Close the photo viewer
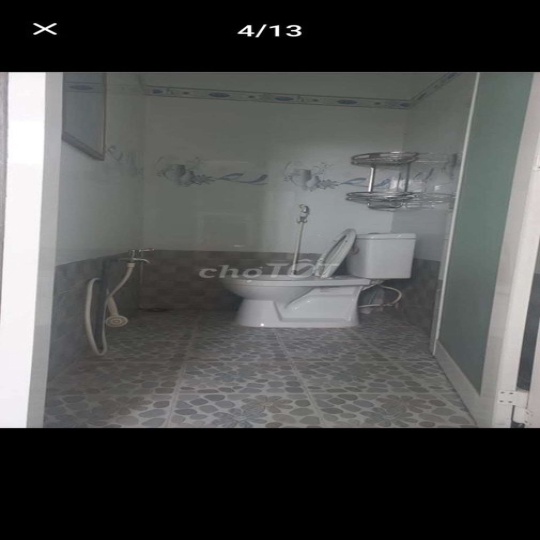This screenshot has width=540, height=540. (45, 29)
